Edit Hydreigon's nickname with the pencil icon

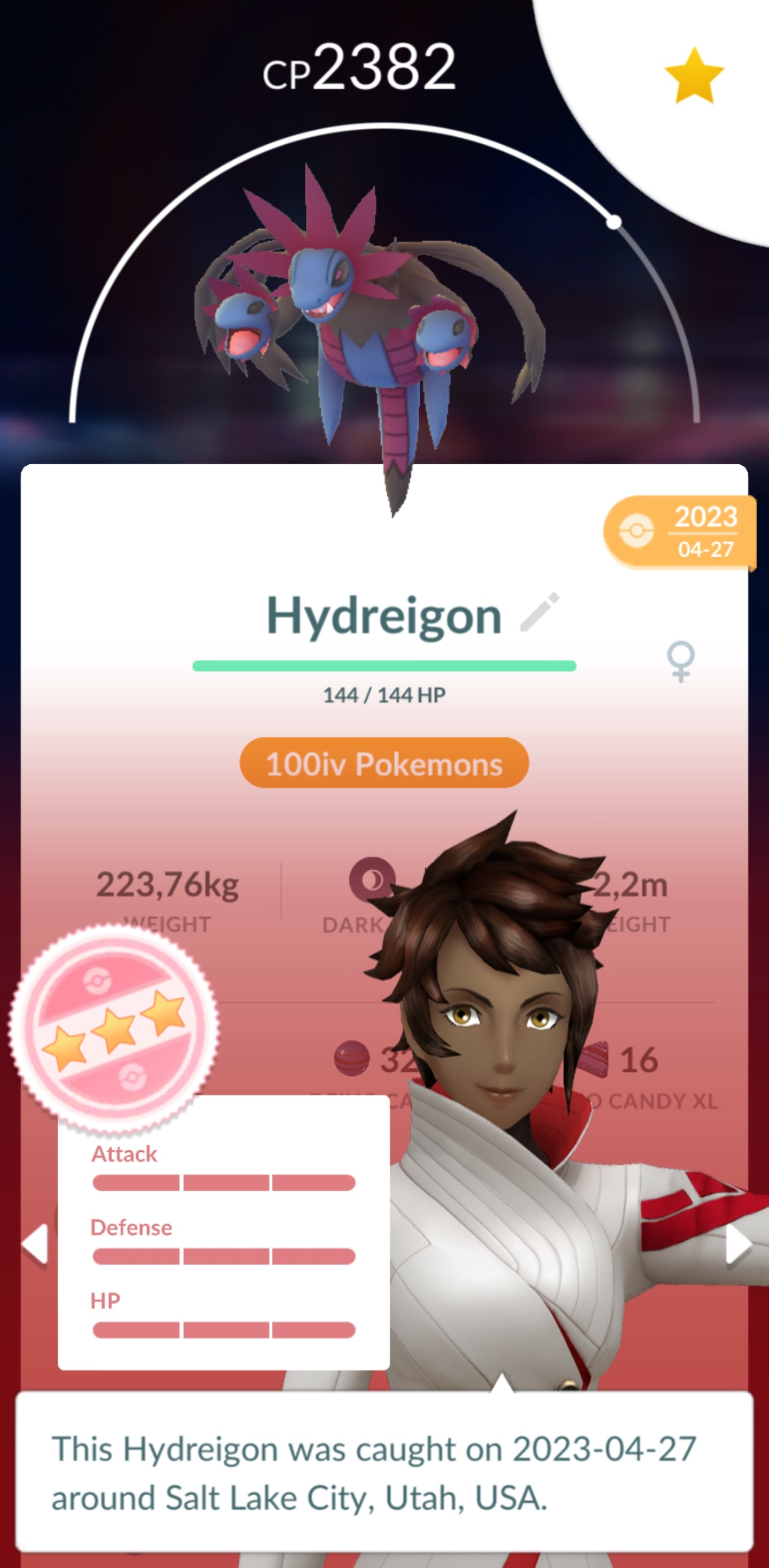[x=540, y=612]
